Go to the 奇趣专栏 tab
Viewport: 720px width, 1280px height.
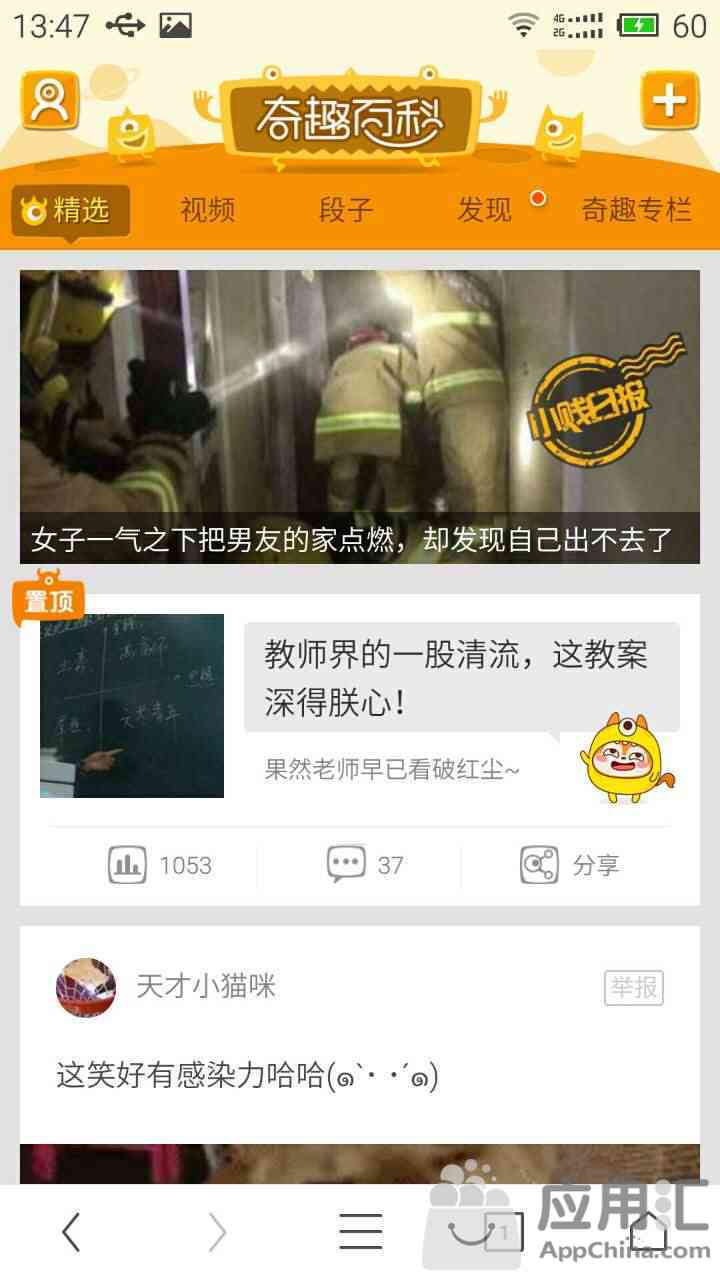click(x=637, y=210)
